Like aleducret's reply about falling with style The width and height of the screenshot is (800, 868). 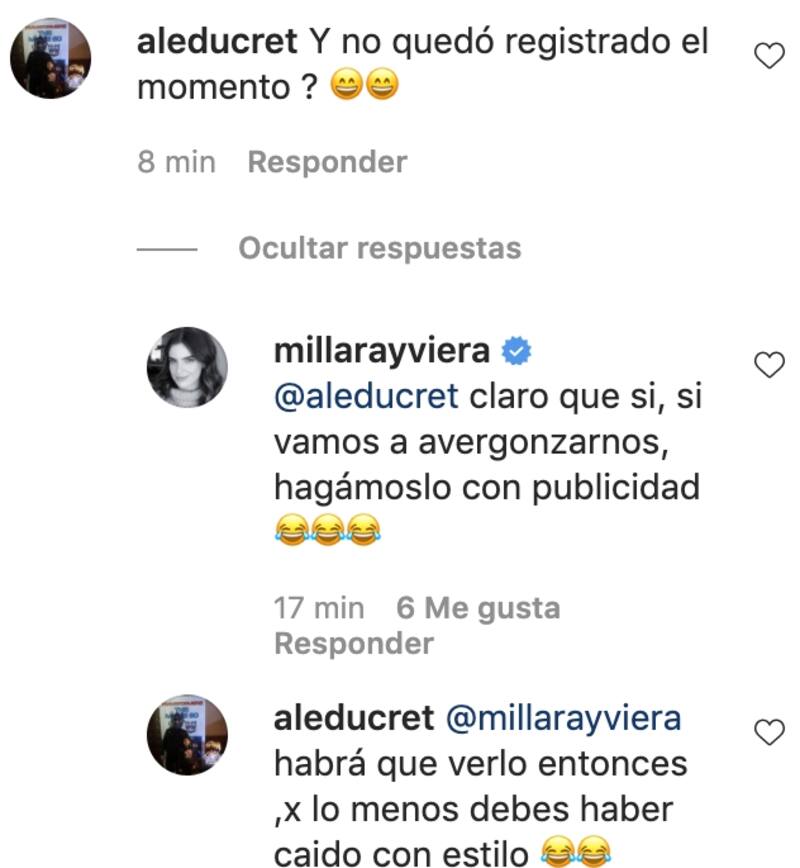(x=768, y=733)
